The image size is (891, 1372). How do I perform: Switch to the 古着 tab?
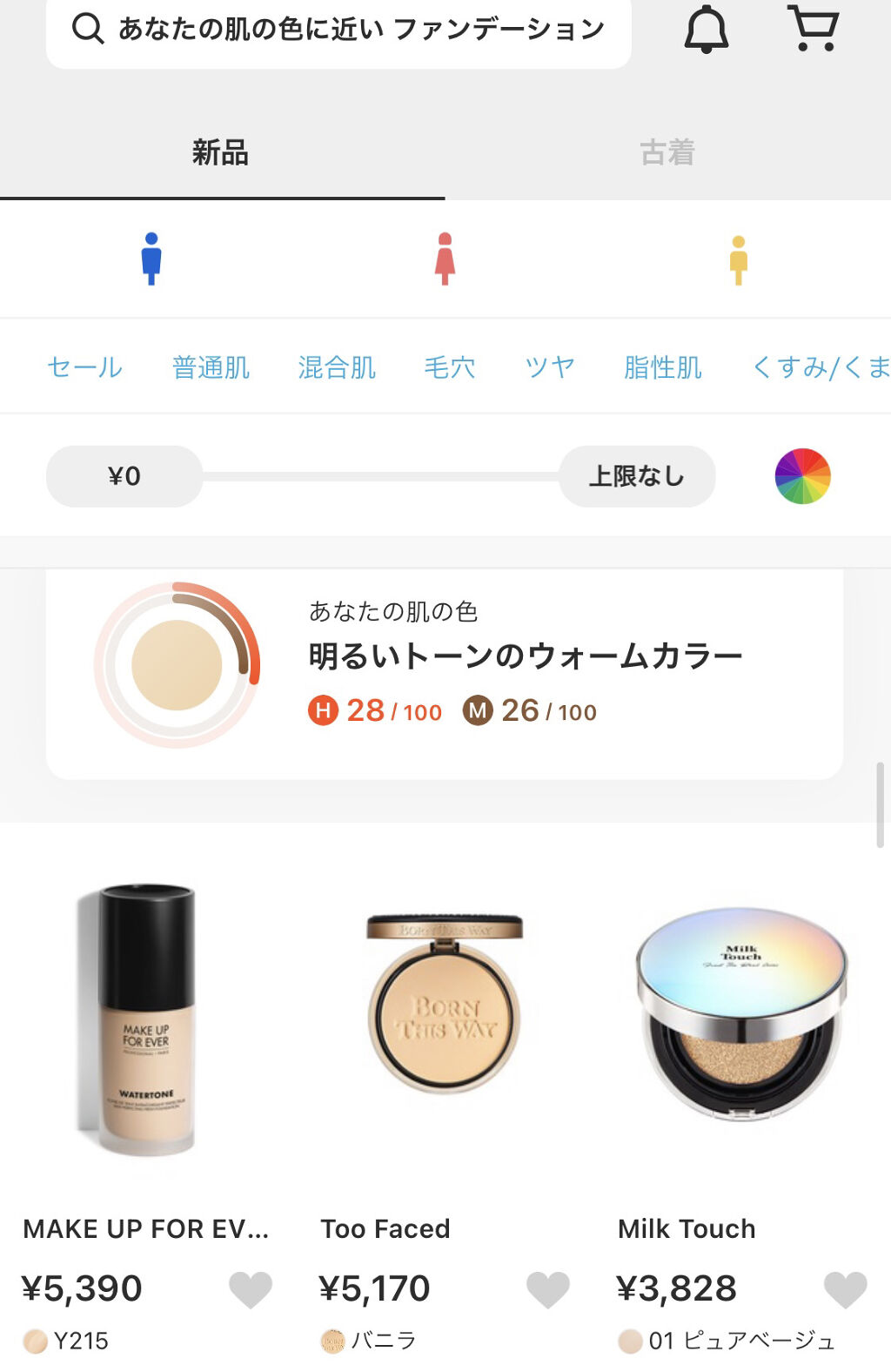click(x=667, y=152)
